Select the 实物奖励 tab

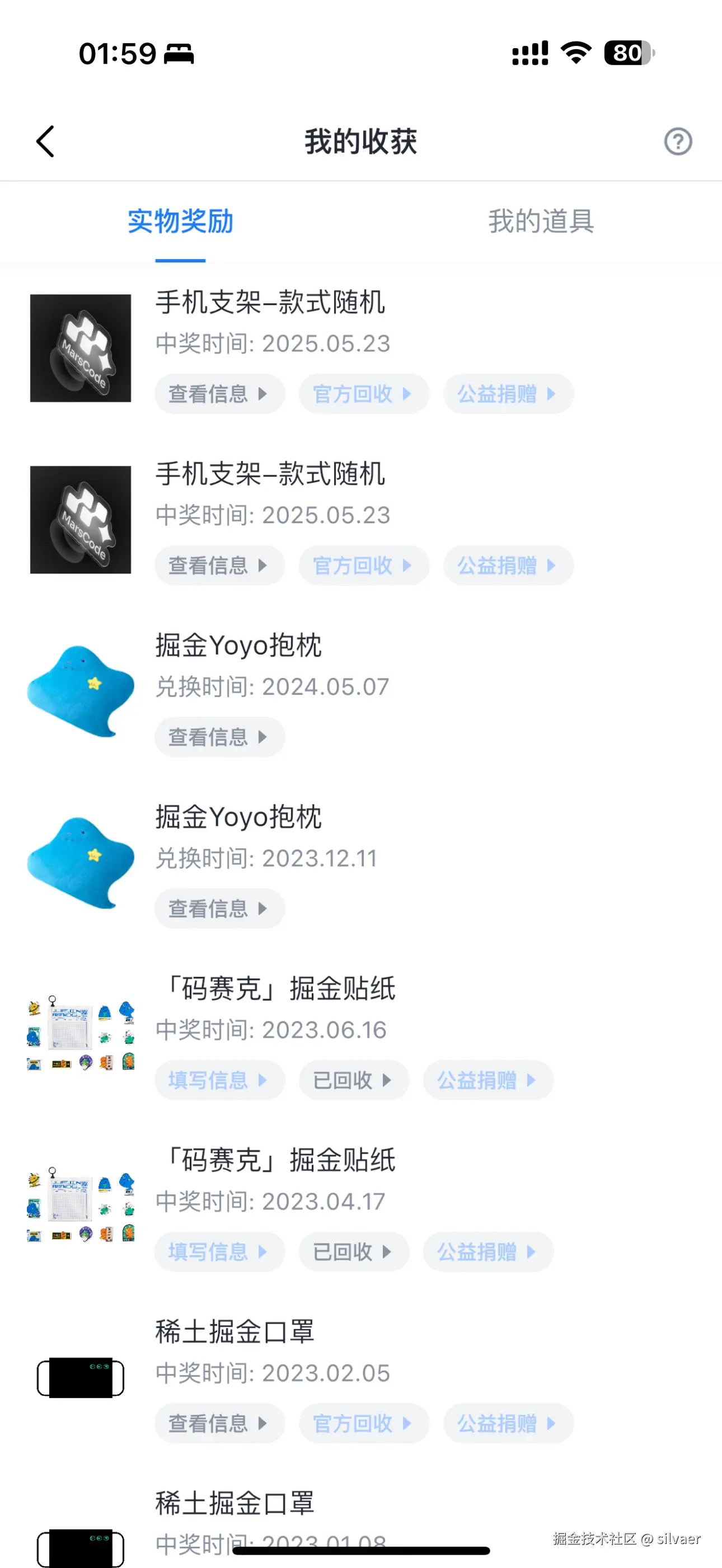[180, 222]
